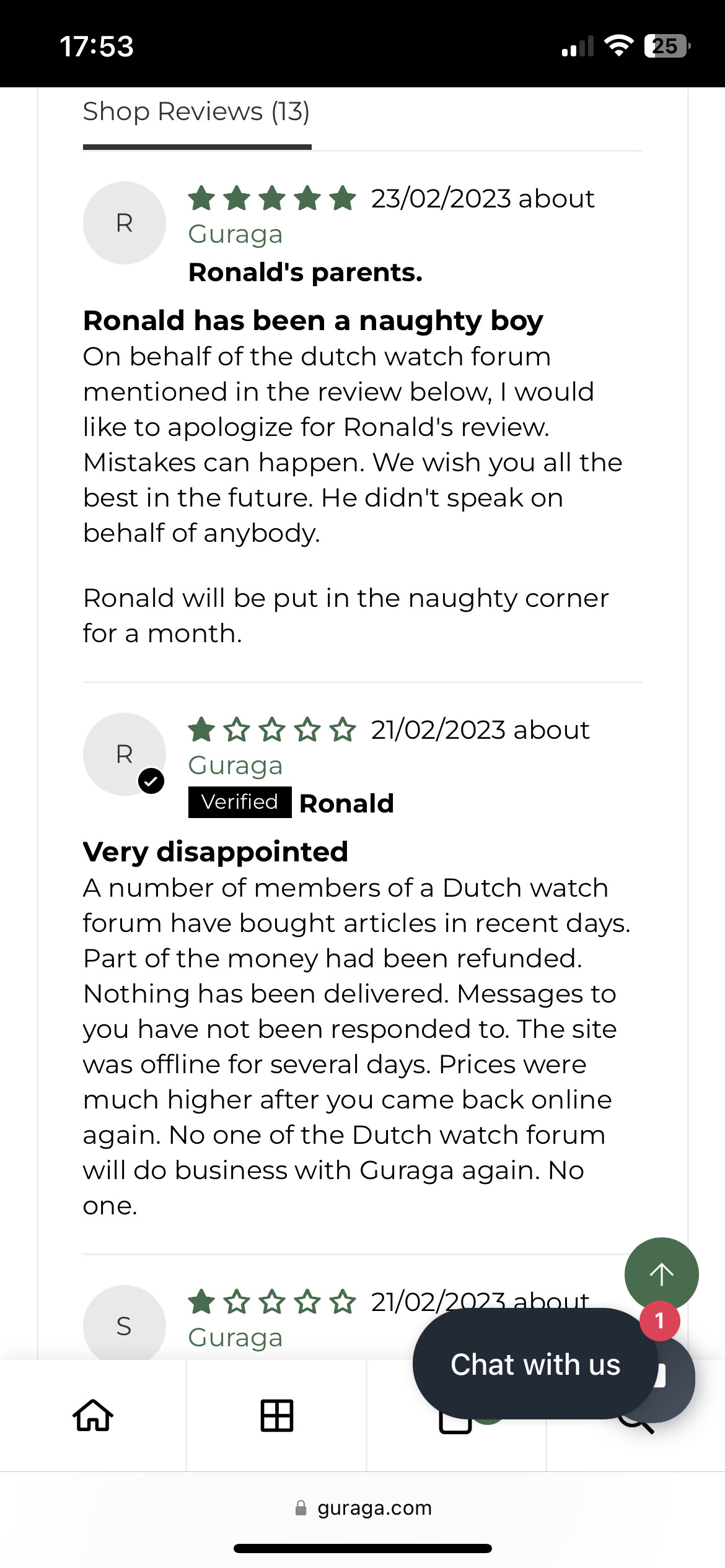Open Guraga link in Ronald's parents' review

(x=235, y=234)
